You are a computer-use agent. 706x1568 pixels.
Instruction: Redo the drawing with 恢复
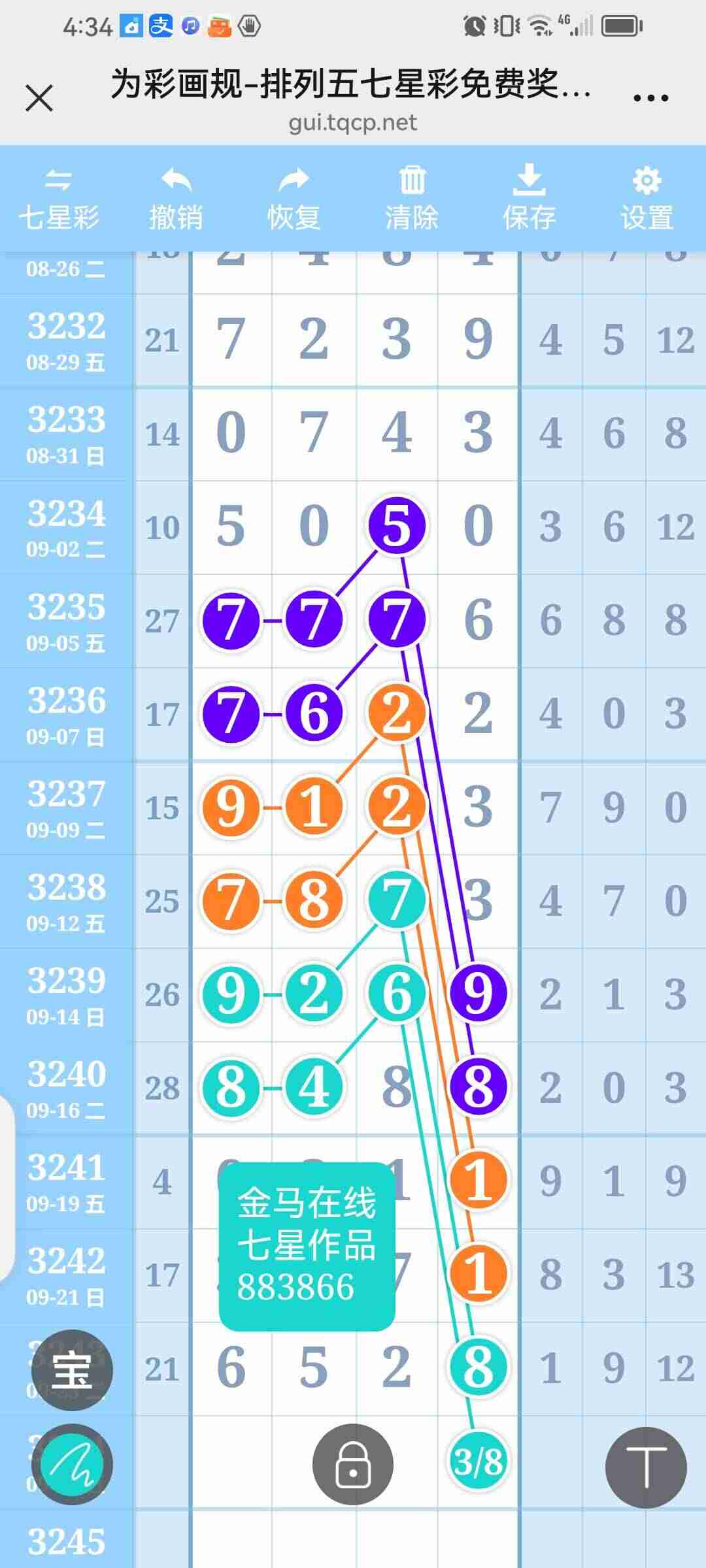[294, 199]
